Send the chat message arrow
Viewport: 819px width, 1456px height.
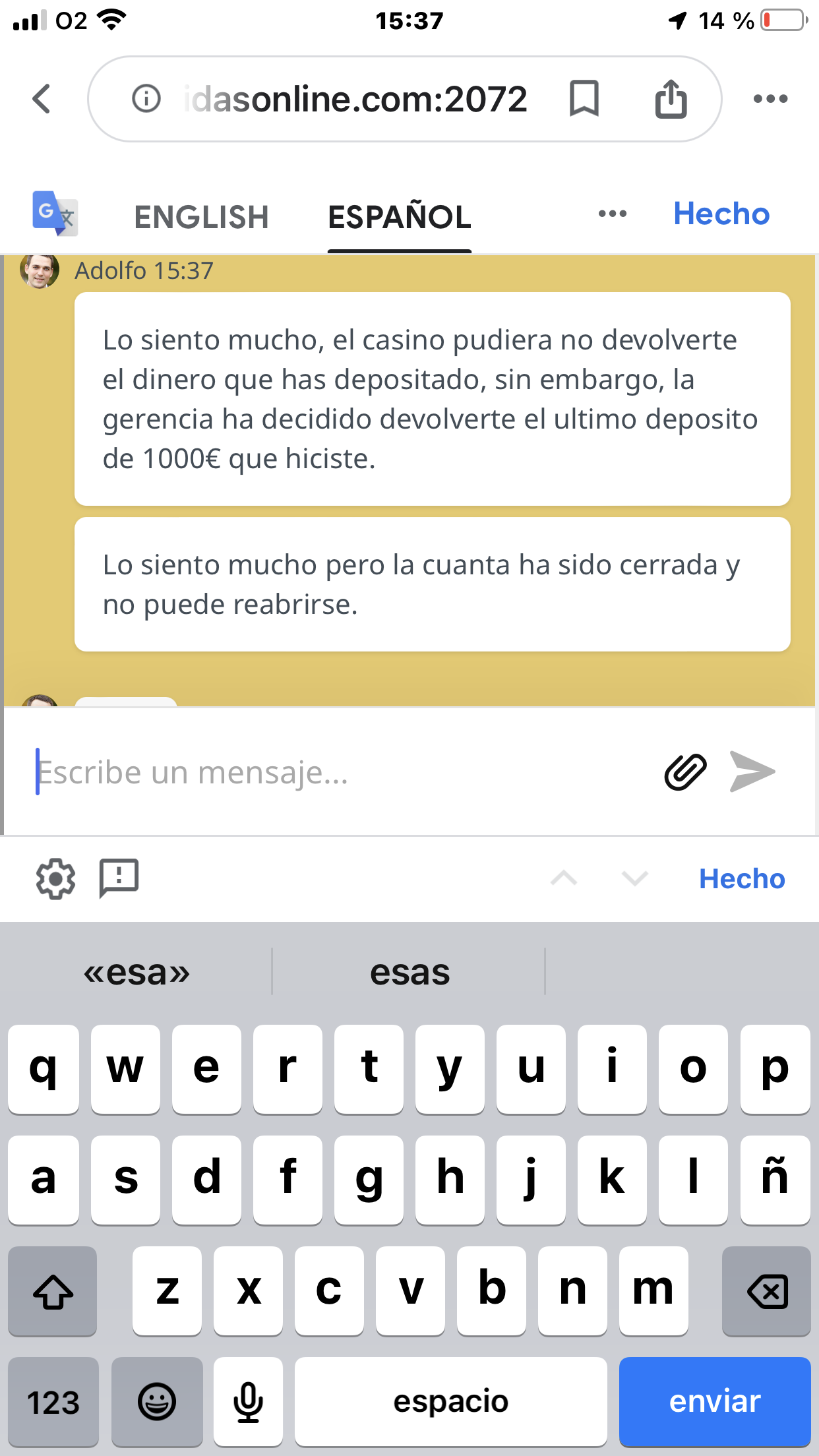tap(752, 772)
